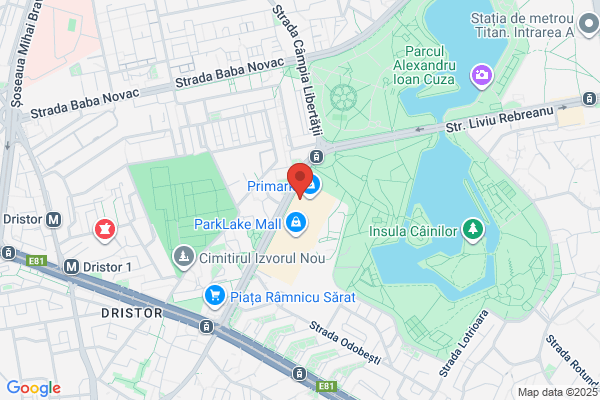Open the Parcul Alexandru Ioan Cuza photo pin
This screenshot has width=600, height=400.
[482, 76]
